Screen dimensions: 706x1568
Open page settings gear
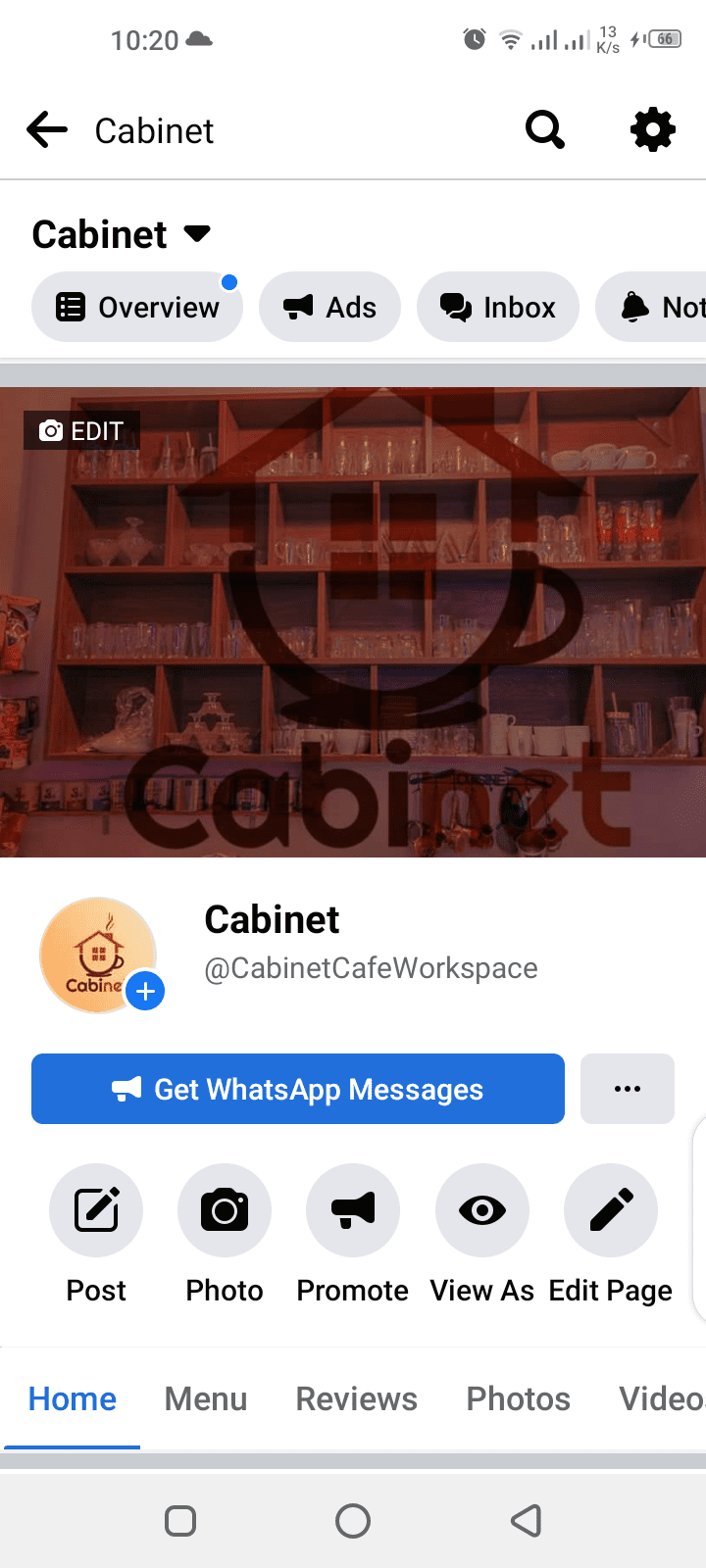point(653,129)
